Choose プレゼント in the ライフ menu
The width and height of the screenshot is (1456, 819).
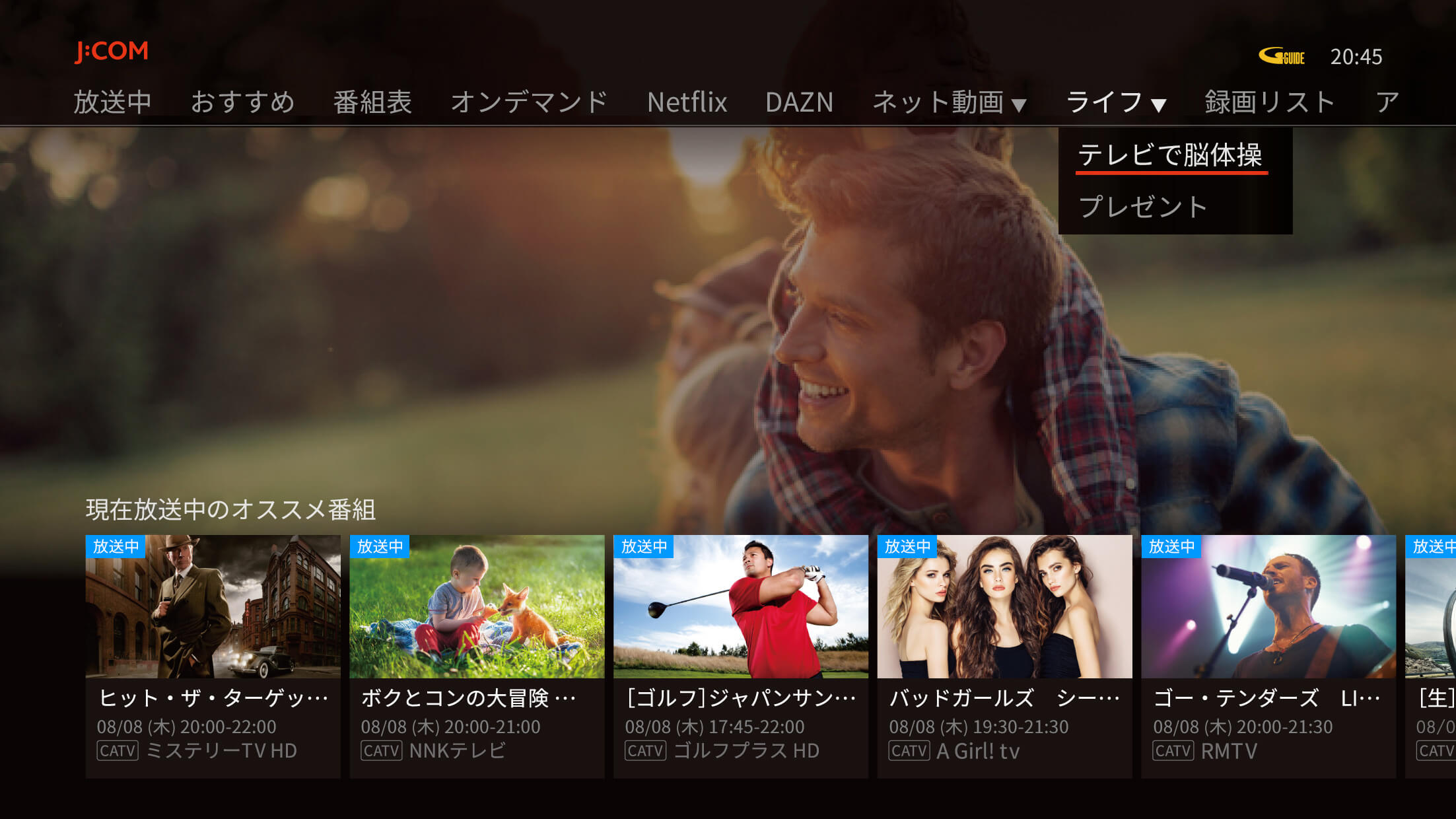(1144, 207)
